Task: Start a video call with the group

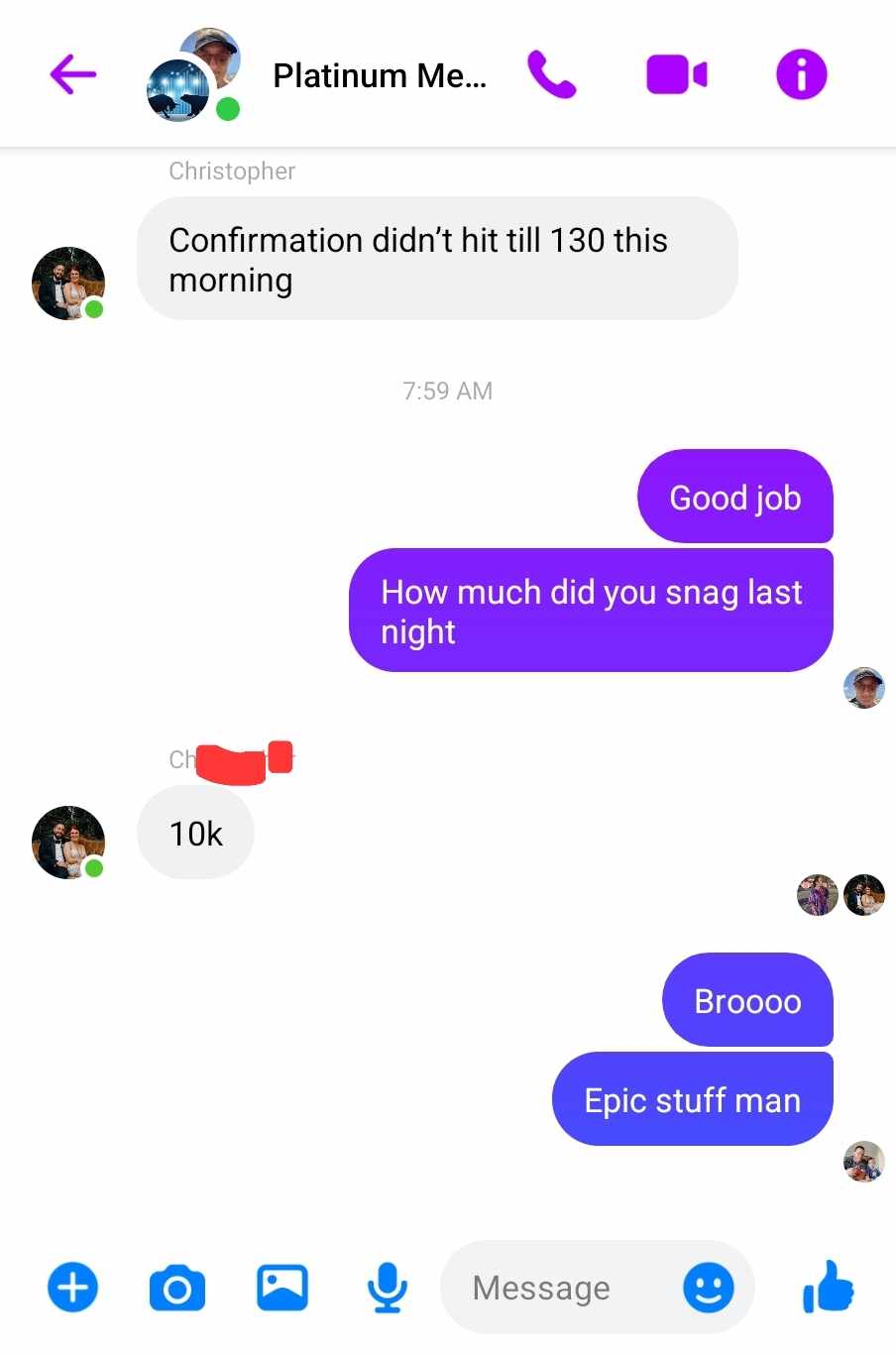Action: point(676,74)
